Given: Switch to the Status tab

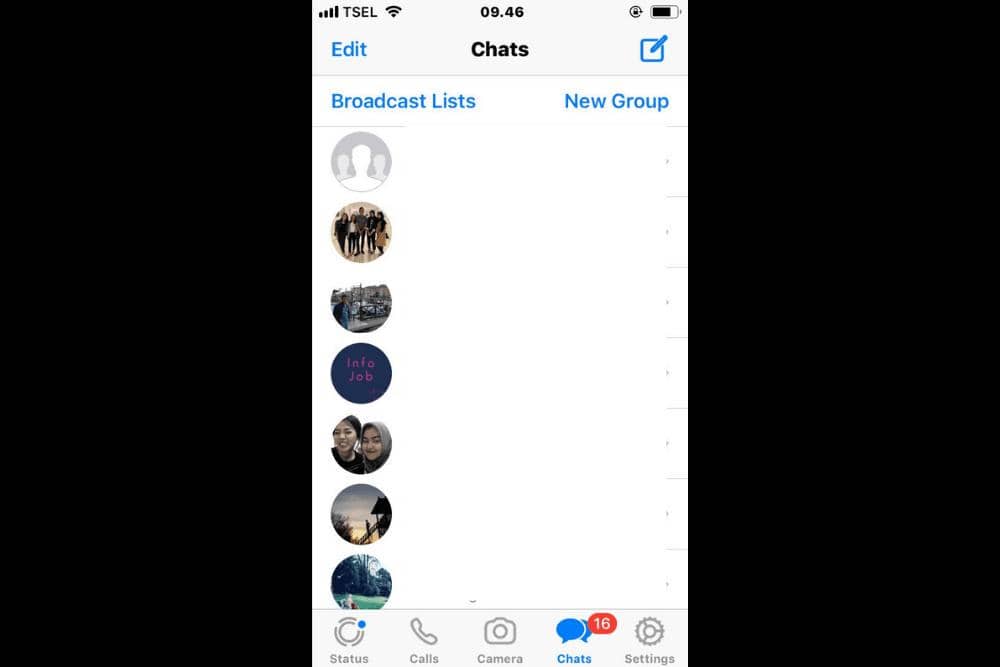Looking at the screenshot, I should click(x=349, y=640).
